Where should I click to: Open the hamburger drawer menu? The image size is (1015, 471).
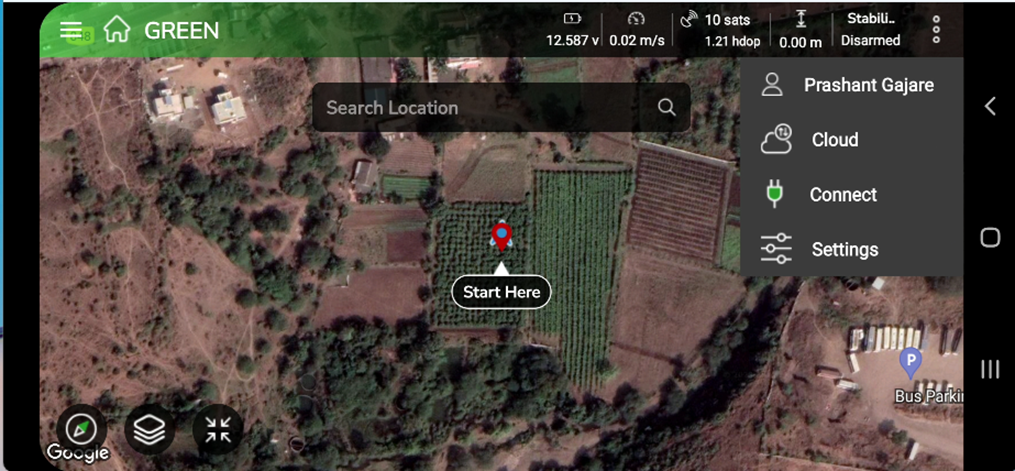point(71,30)
